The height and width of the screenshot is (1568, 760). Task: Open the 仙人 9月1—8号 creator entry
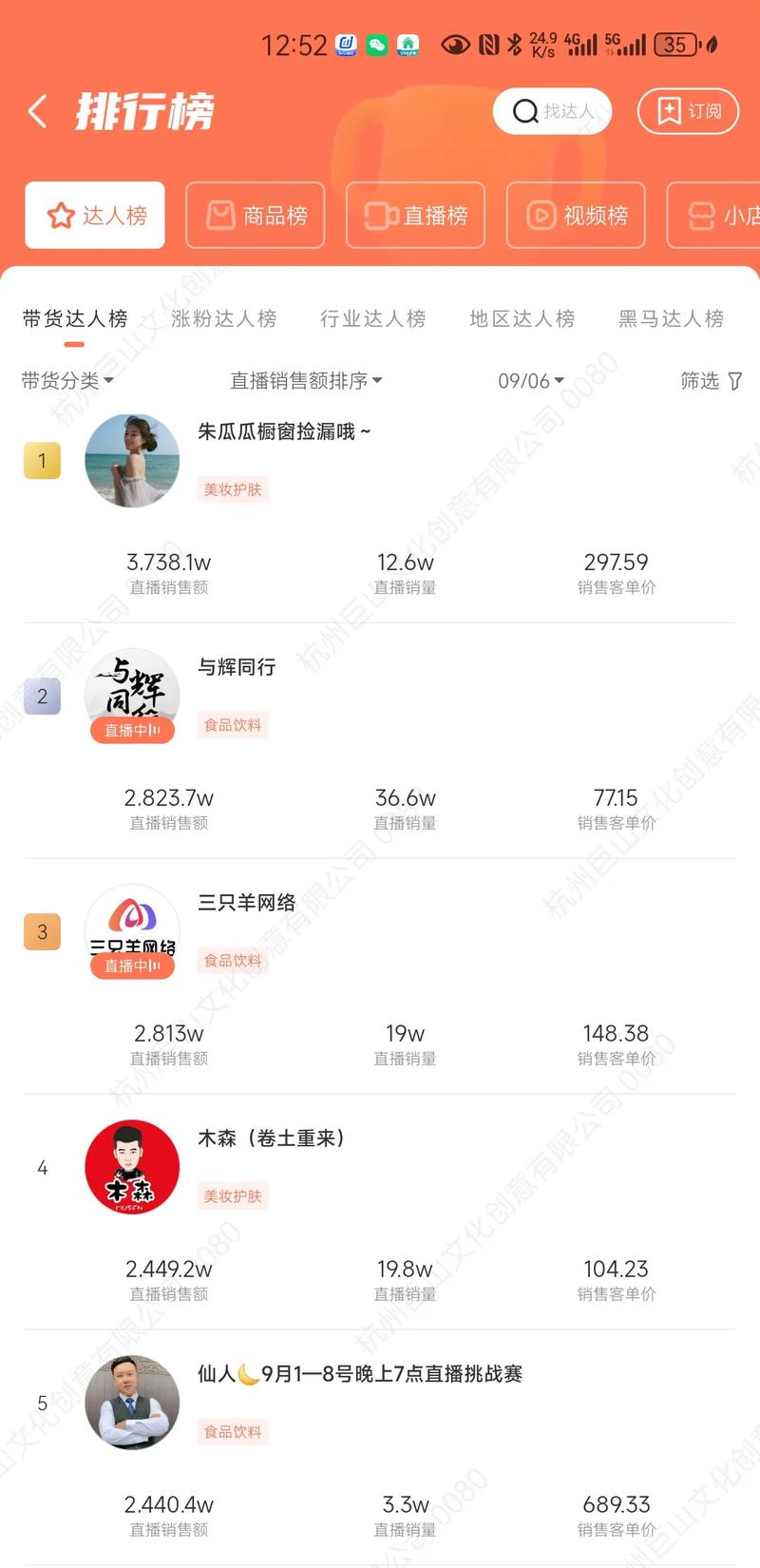pos(359,1374)
